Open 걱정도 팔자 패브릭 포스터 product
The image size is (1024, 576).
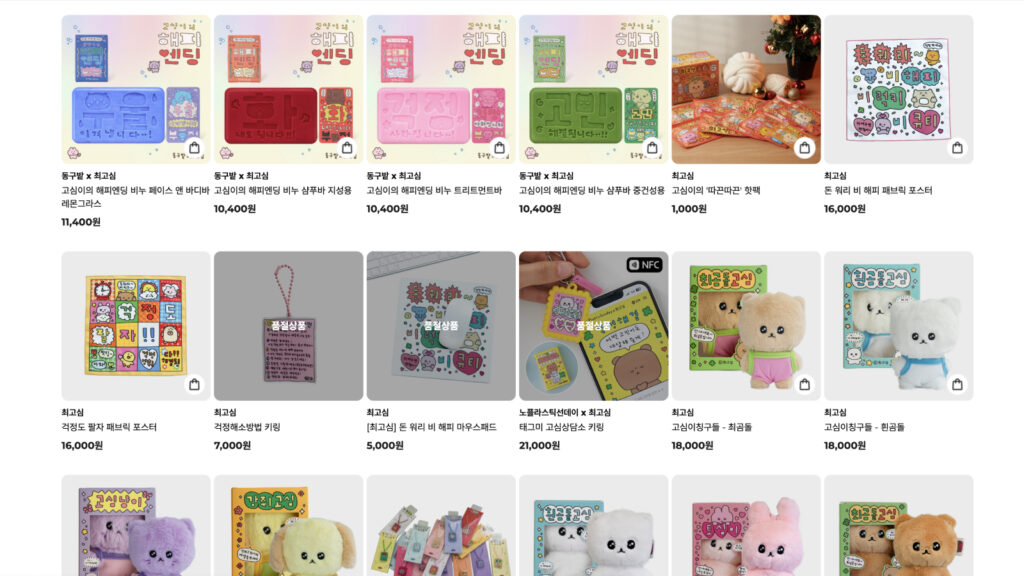135,325
